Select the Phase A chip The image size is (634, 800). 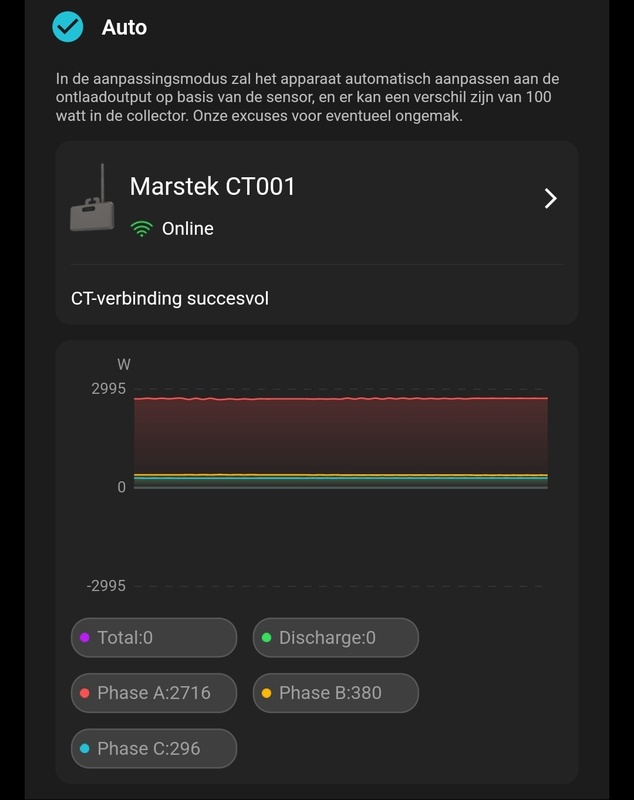(153, 693)
